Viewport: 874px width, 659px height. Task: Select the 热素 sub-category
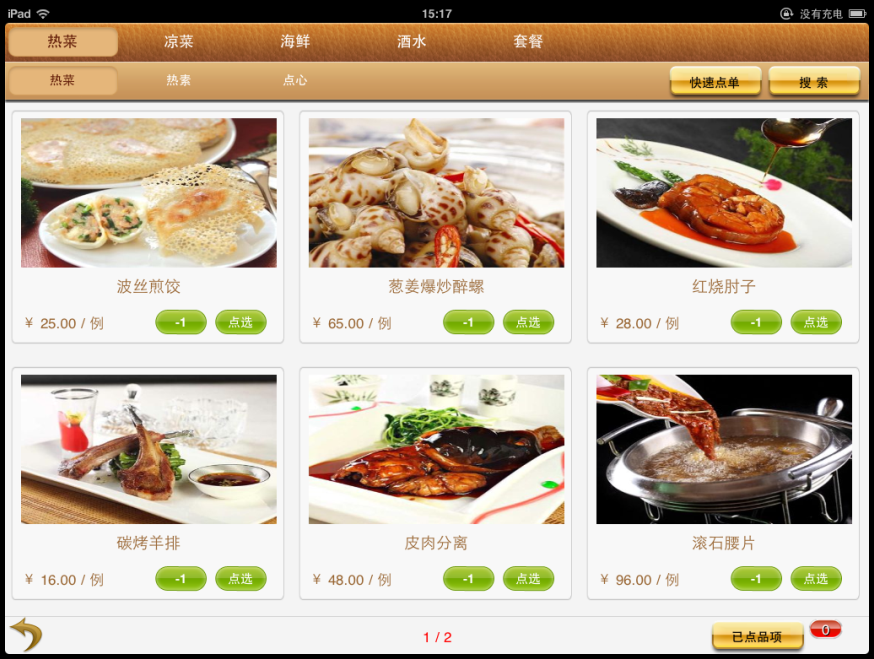pos(179,80)
